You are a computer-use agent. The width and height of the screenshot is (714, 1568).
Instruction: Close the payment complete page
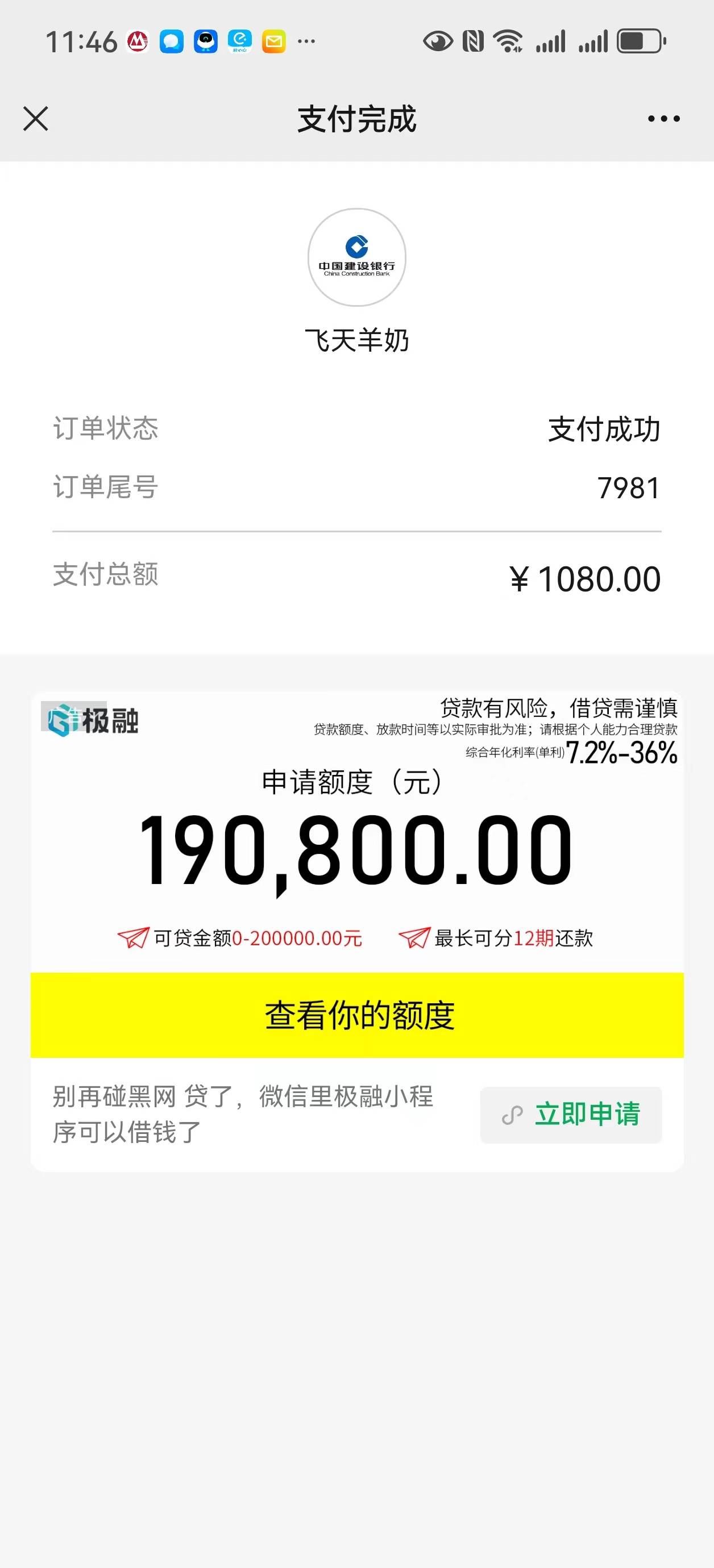[x=35, y=119]
